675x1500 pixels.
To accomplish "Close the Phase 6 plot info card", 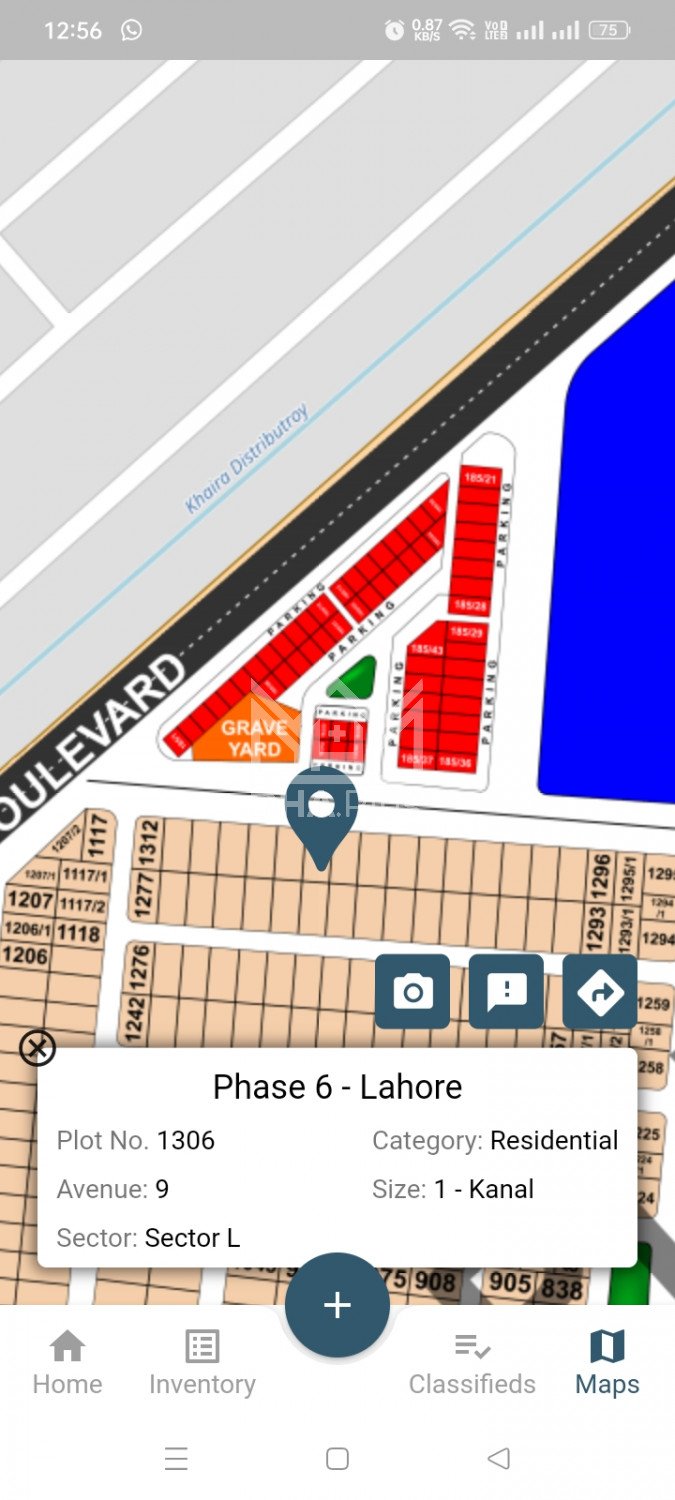I will click(x=38, y=1048).
